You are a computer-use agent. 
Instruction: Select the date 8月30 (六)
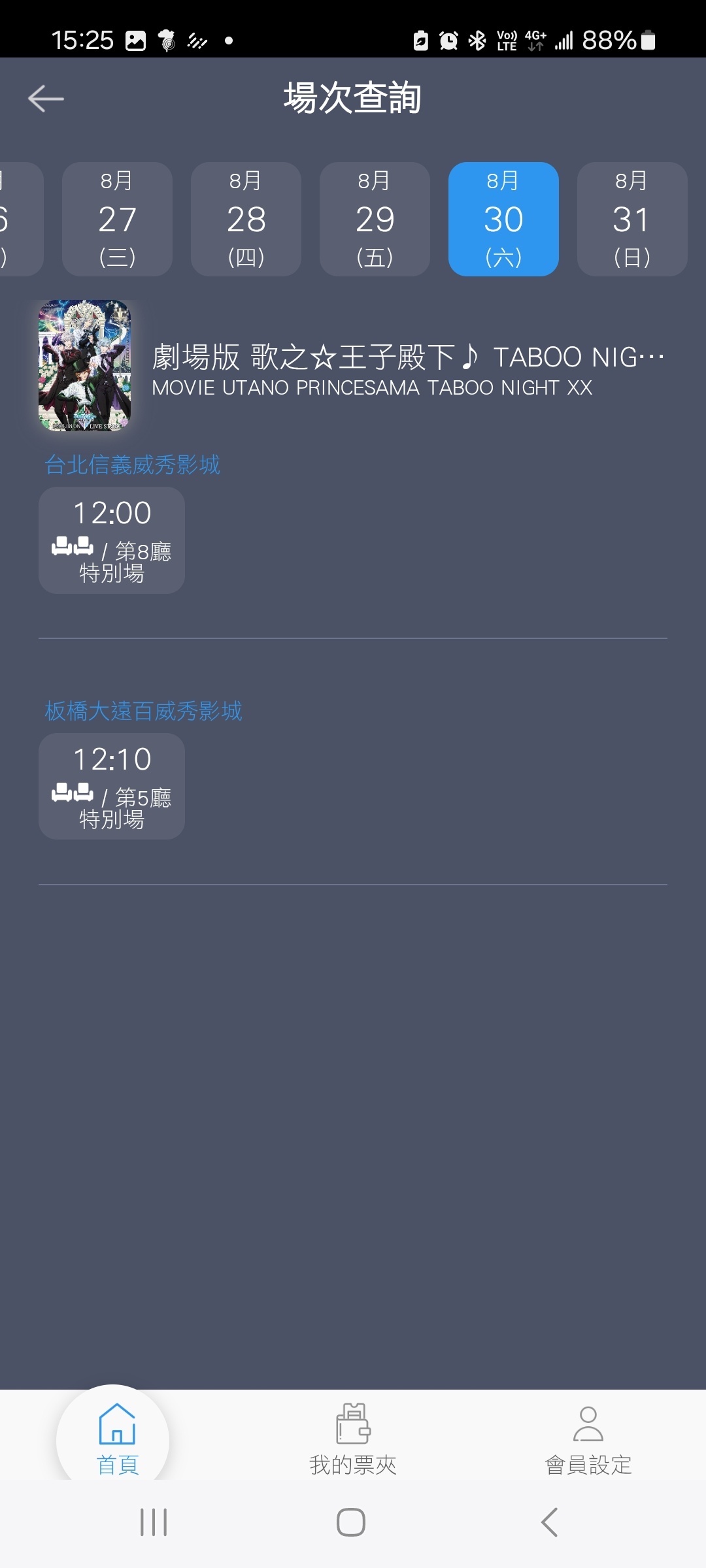[503, 219]
